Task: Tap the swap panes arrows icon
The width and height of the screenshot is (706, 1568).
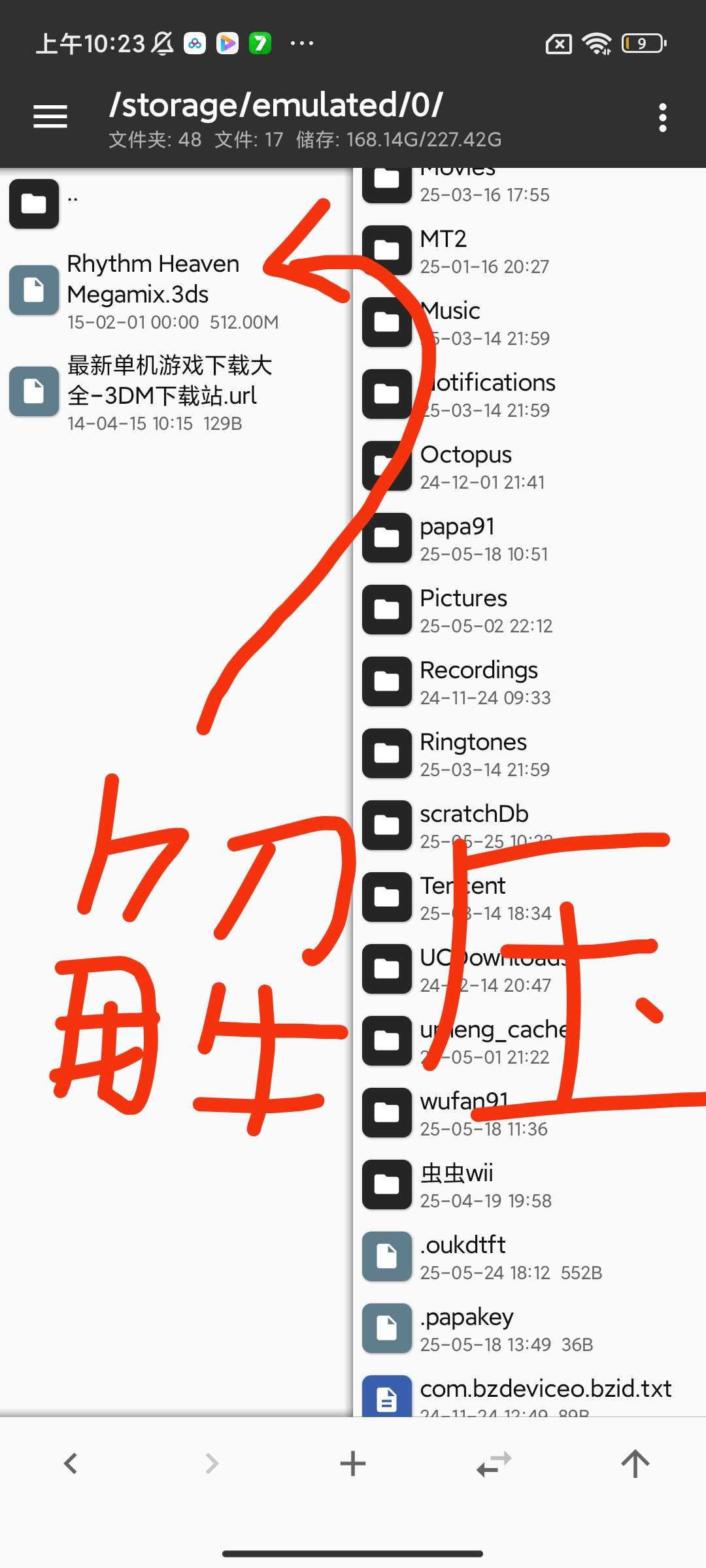Action: tap(494, 1463)
